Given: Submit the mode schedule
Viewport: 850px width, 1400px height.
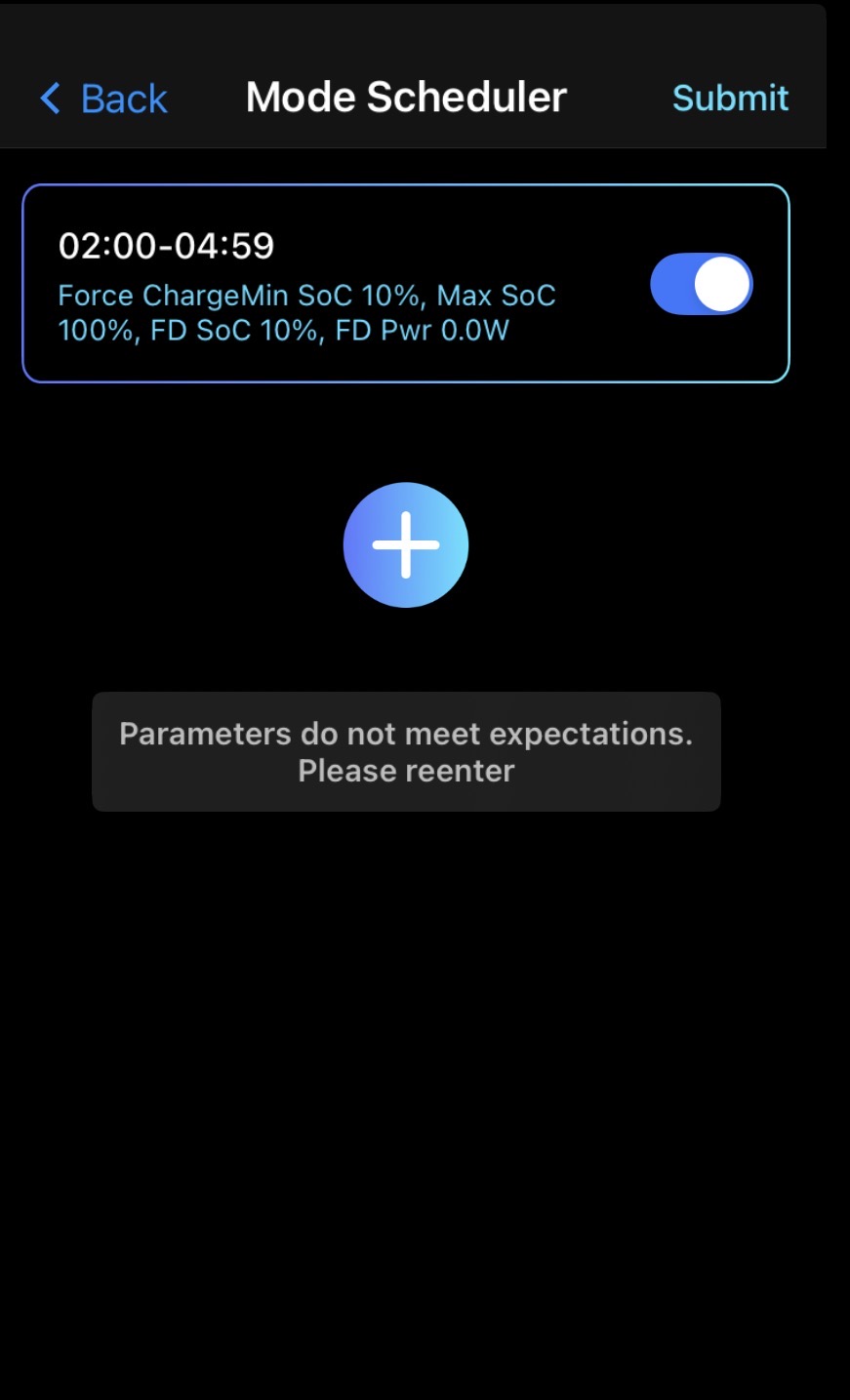Looking at the screenshot, I should pos(730,99).
